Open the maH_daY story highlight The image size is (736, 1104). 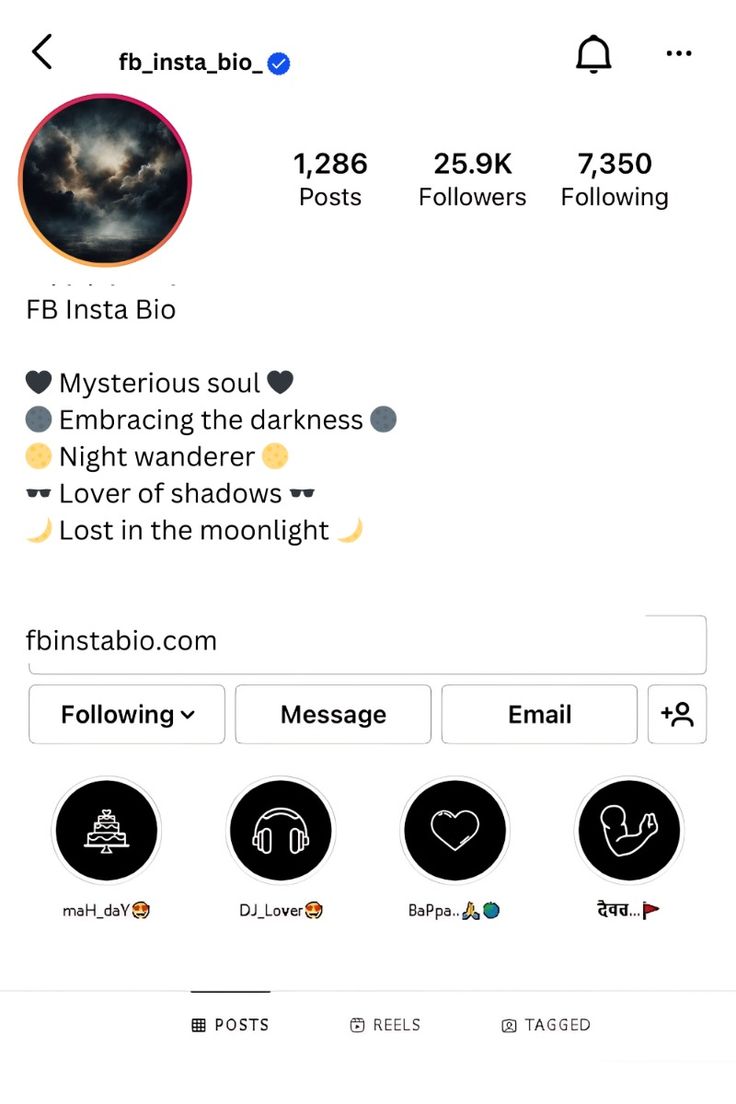pyautogui.click(x=106, y=830)
